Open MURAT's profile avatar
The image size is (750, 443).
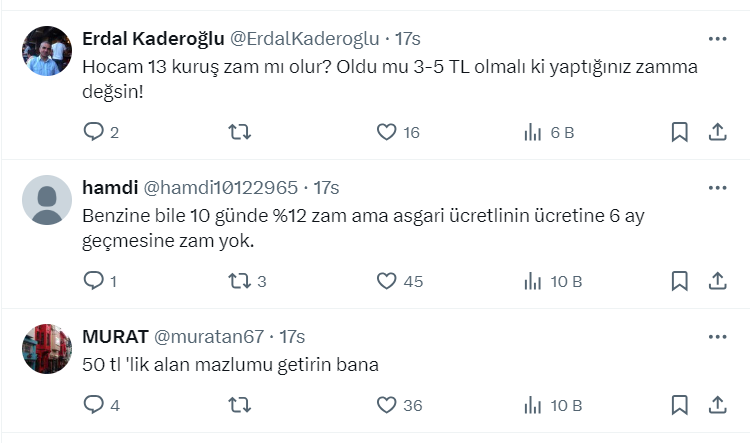[45, 349]
